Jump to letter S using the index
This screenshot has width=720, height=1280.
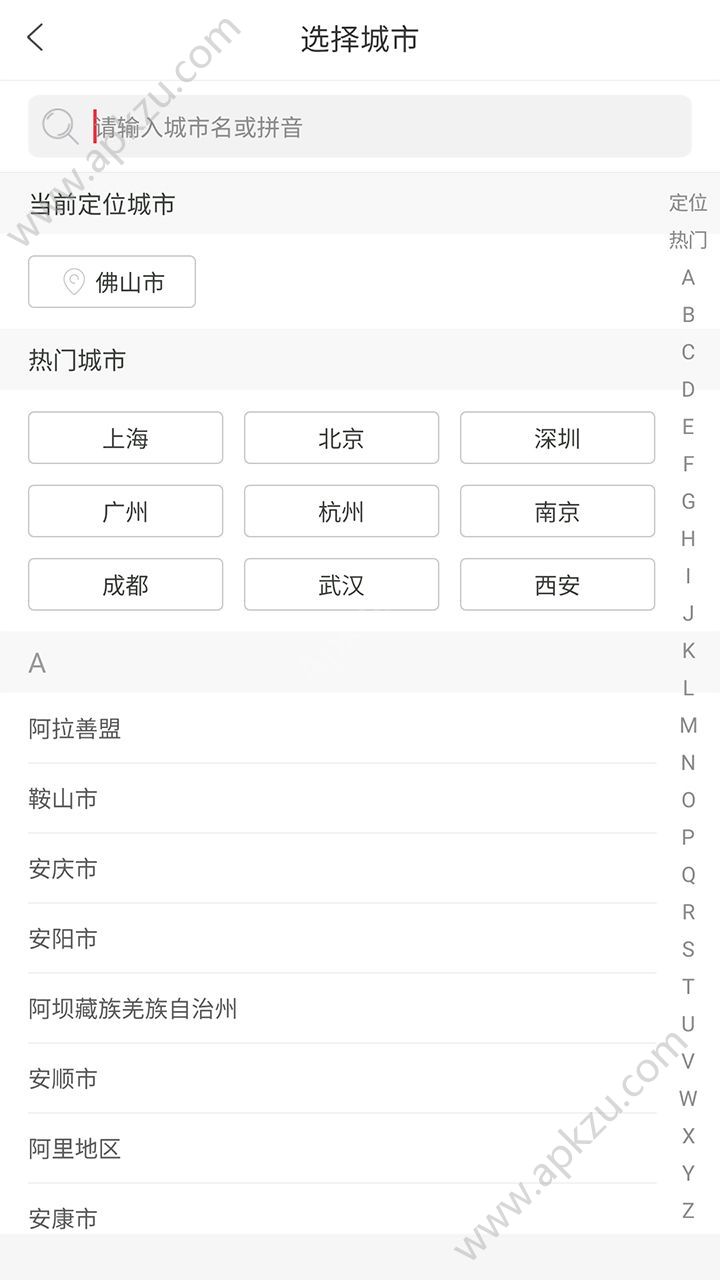pos(688,950)
